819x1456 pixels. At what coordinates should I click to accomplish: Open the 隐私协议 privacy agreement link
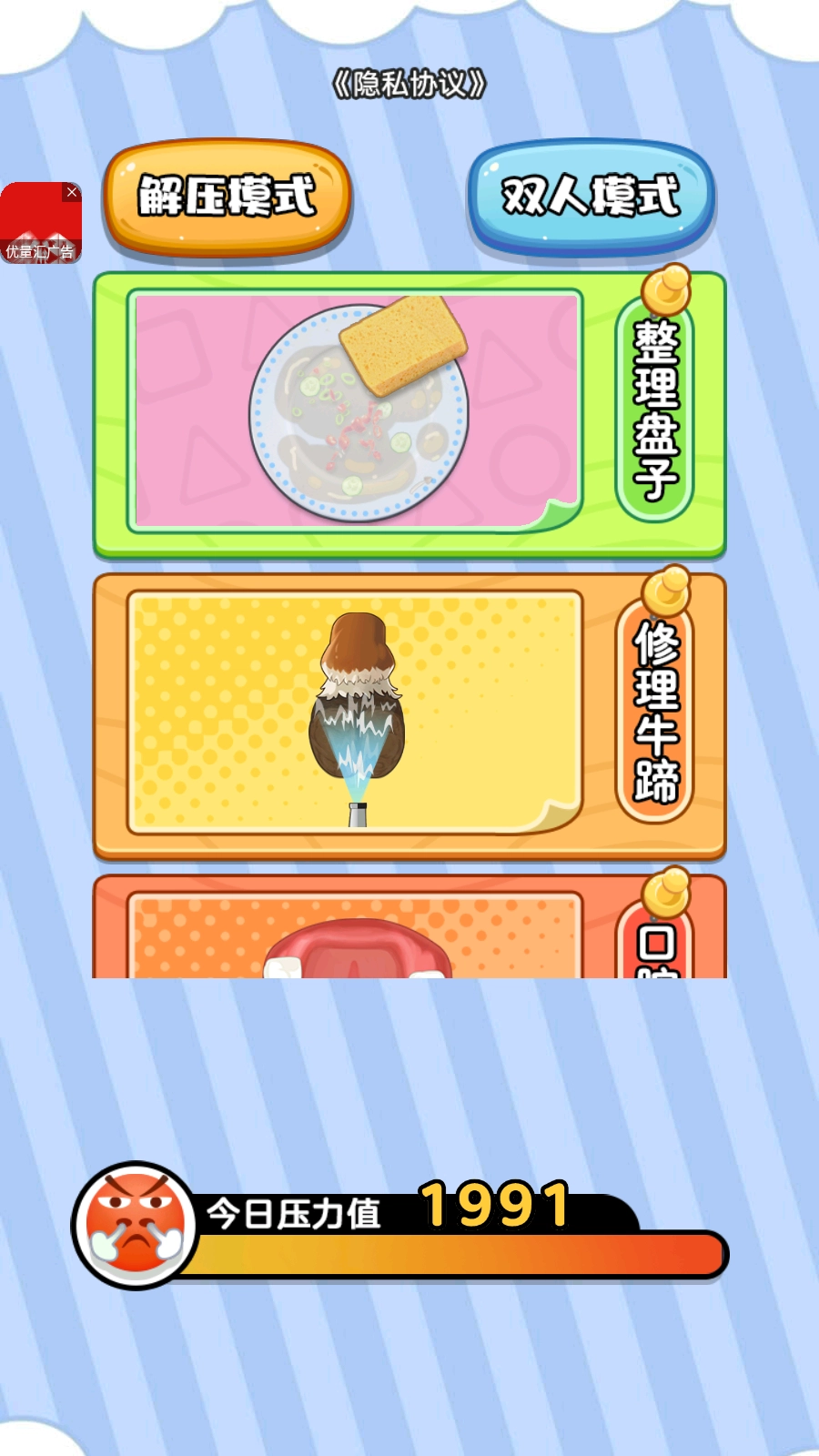pos(409,85)
